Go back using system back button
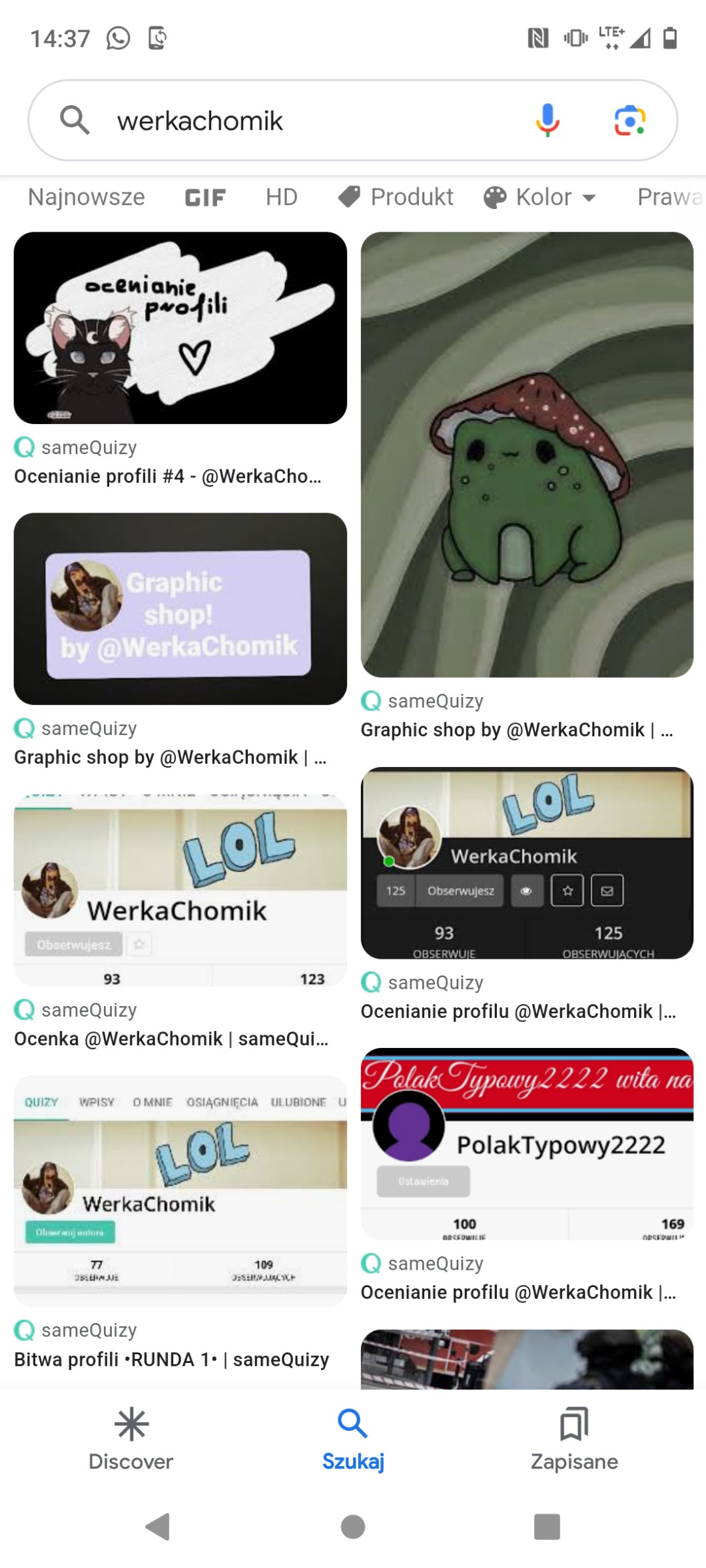The height and width of the screenshot is (1568, 706). [158, 1526]
